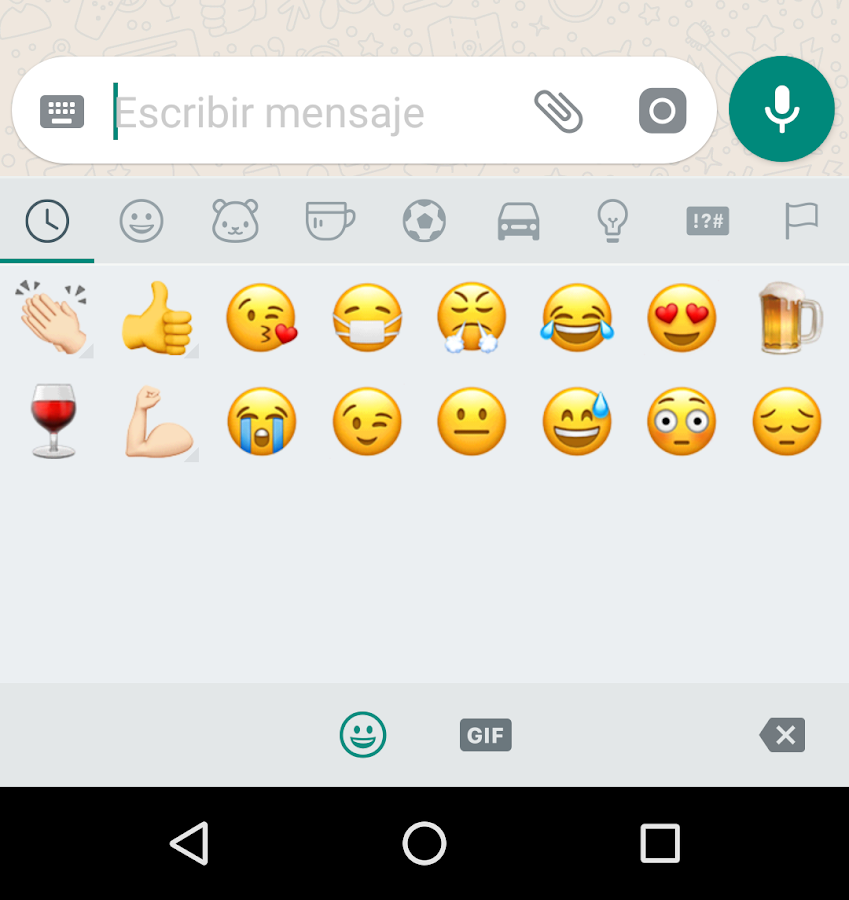Viewport: 849px width, 900px height.
Task: Insert the red wine glass emoji
Action: (x=53, y=421)
